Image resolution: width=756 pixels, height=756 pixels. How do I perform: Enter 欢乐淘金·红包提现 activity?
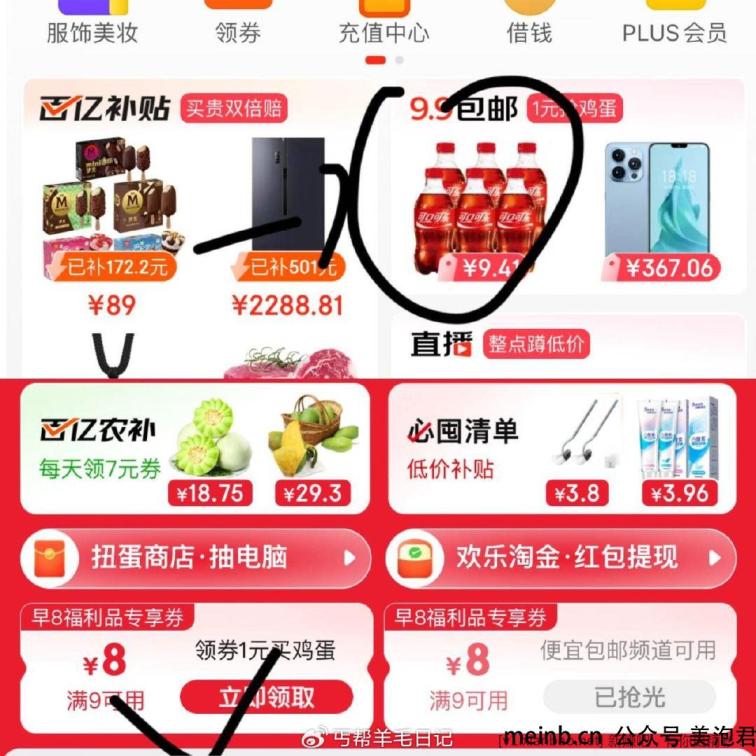pyautogui.click(x=565, y=558)
